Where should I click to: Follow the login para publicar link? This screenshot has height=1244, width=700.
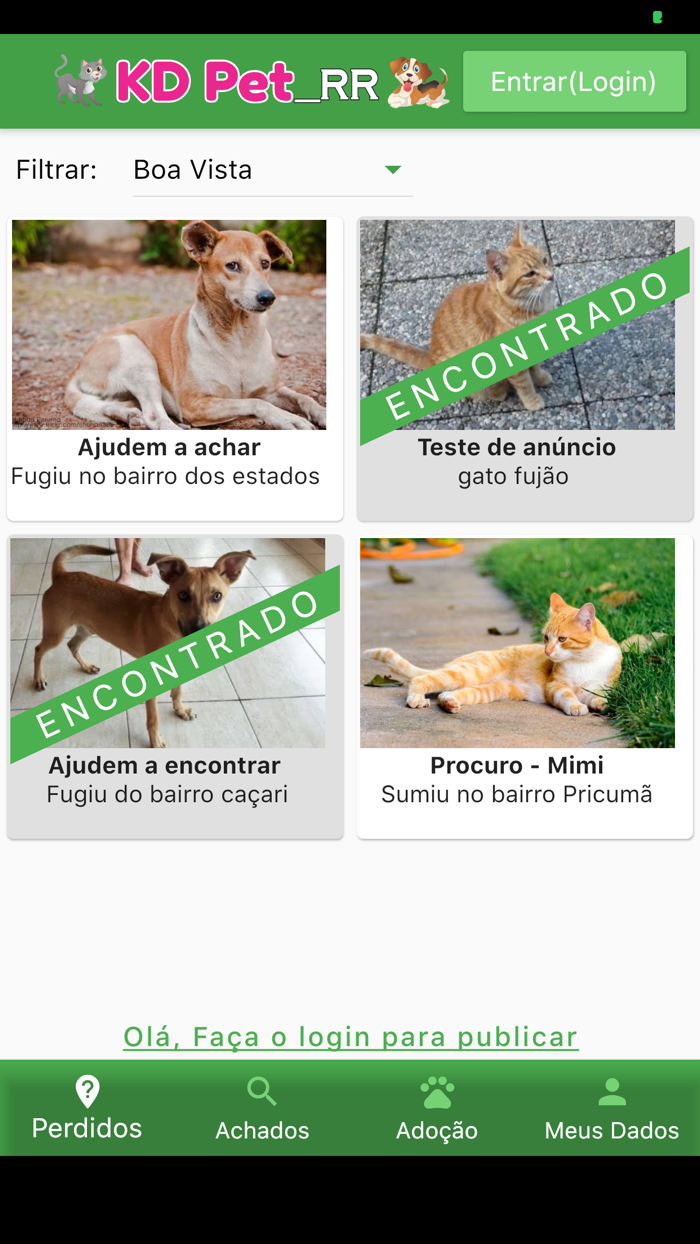pyautogui.click(x=350, y=1036)
